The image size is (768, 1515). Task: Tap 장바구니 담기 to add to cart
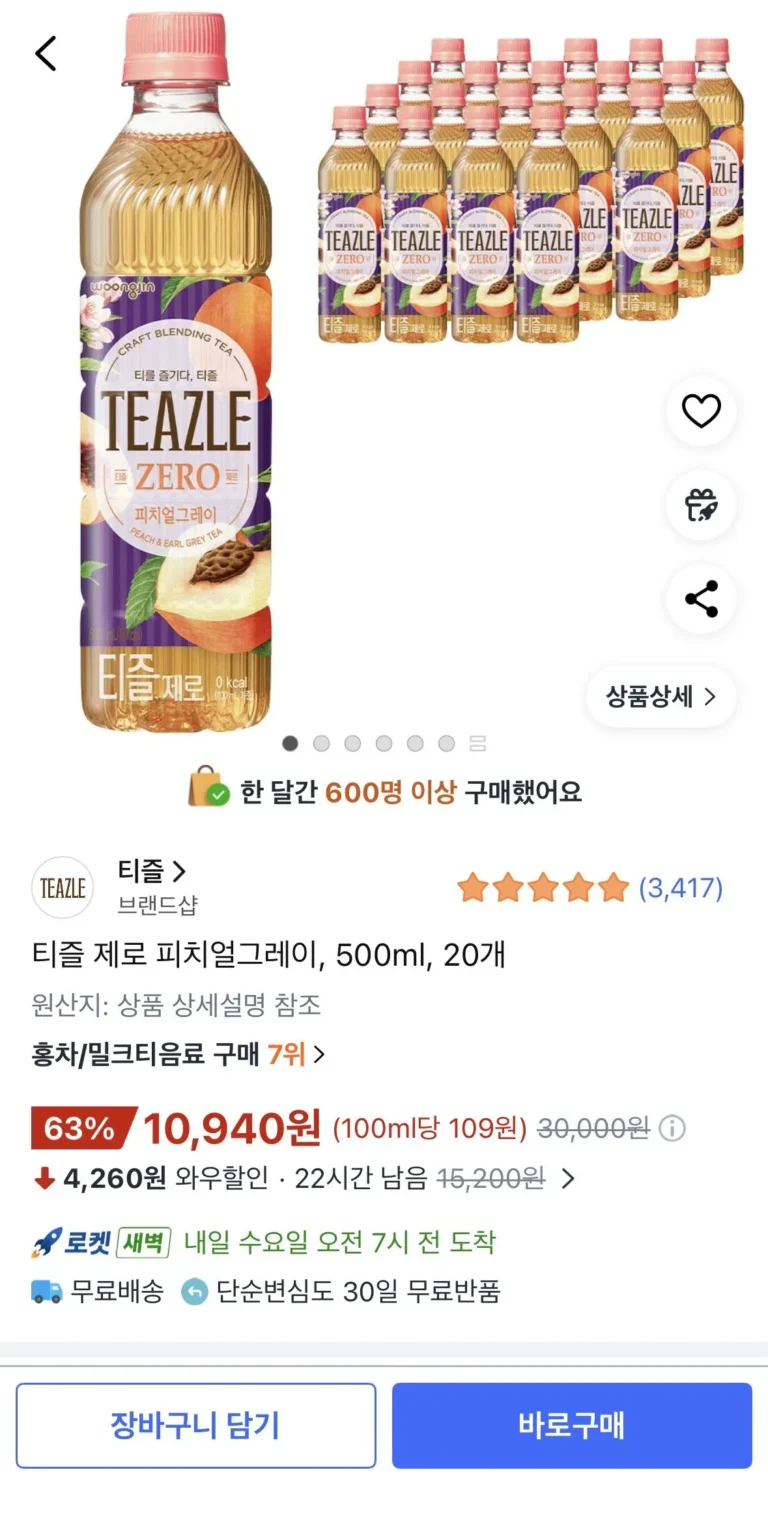196,1425
